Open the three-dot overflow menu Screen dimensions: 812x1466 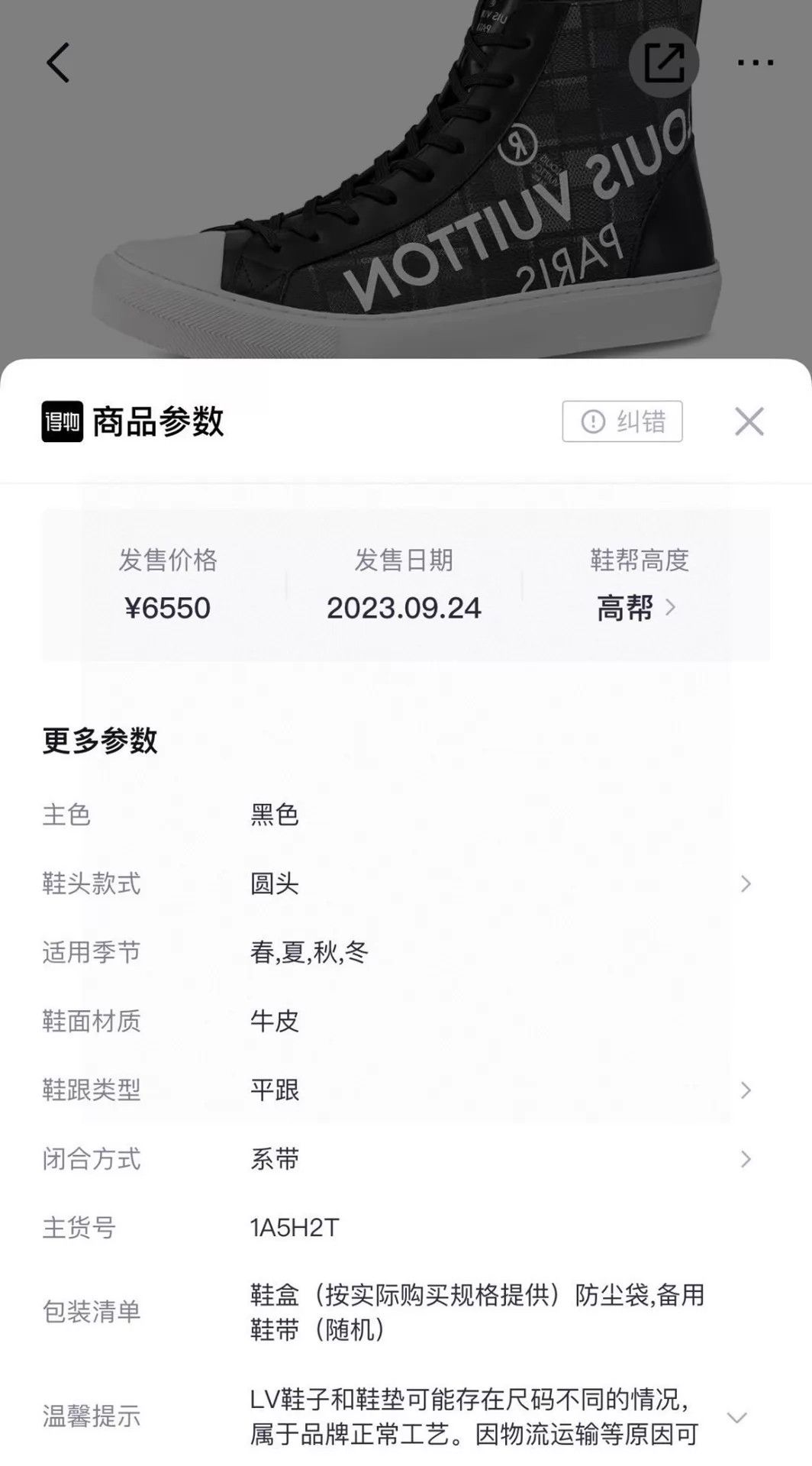tap(755, 63)
